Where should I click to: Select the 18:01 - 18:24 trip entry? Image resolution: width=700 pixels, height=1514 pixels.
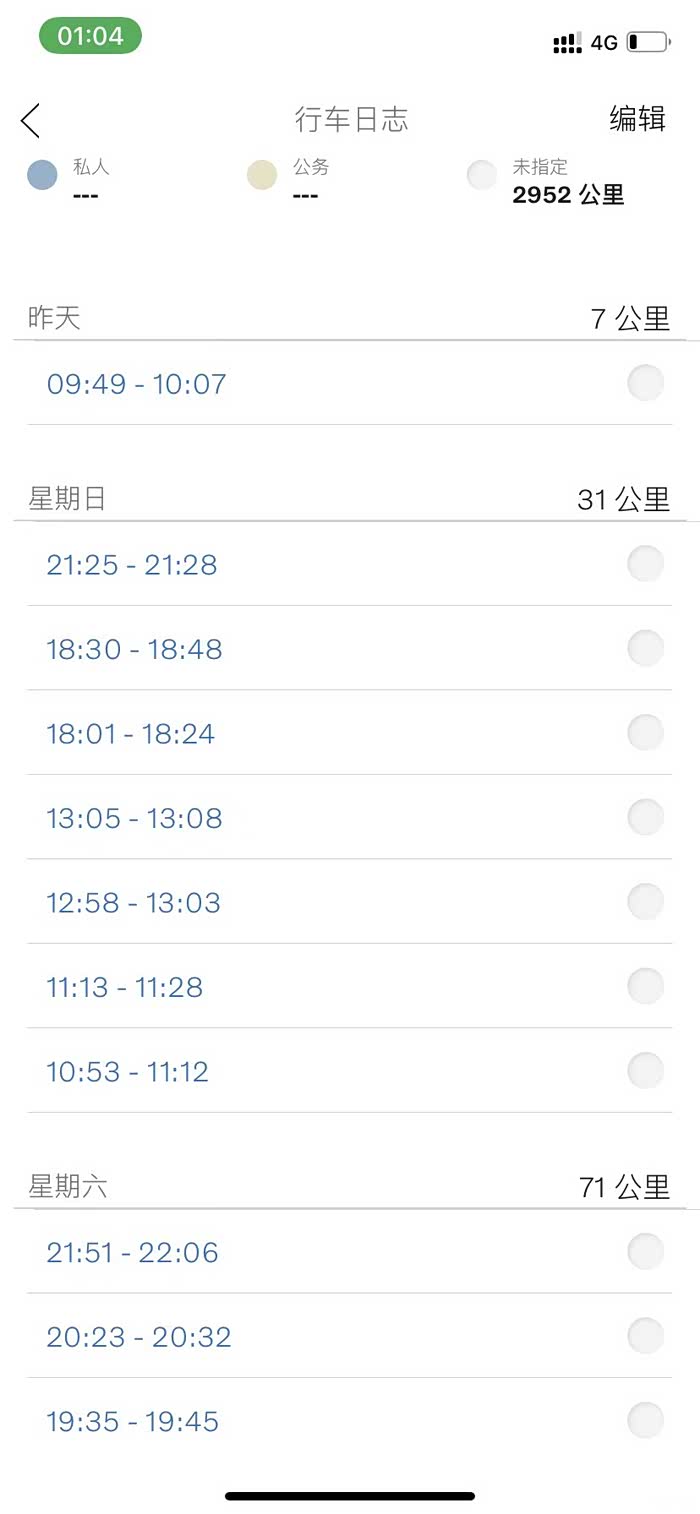tap(131, 734)
